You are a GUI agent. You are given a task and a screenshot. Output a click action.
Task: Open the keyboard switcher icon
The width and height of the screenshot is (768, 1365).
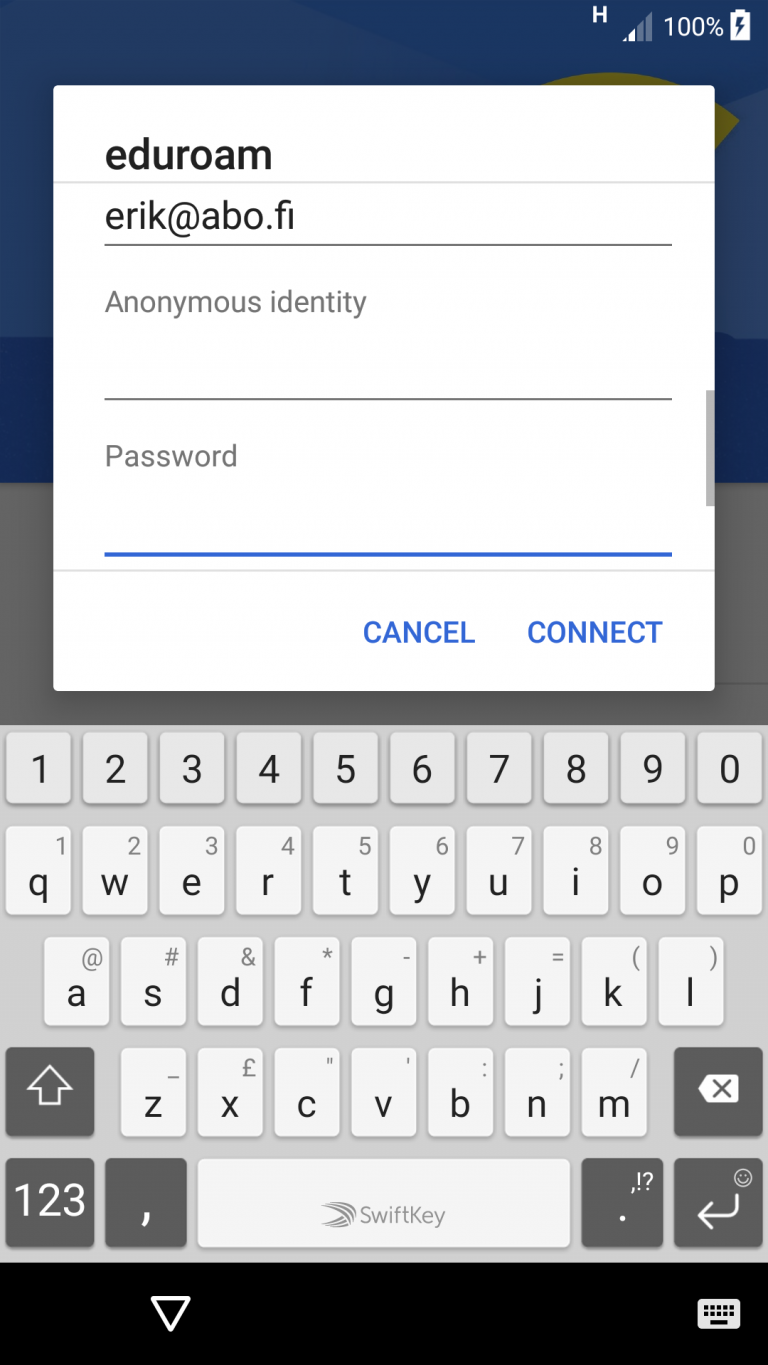point(719,1313)
